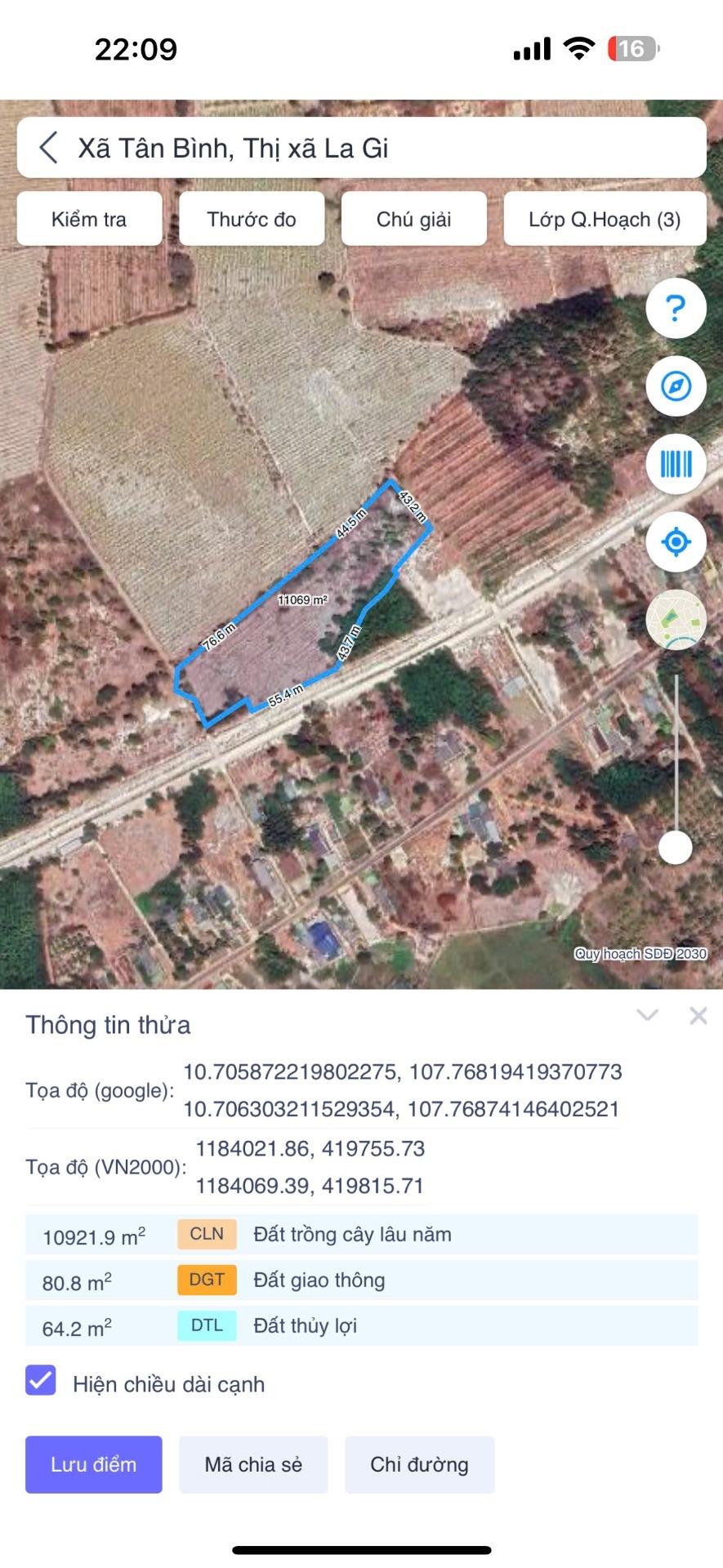The width and height of the screenshot is (723, 1568).
Task: Open Lớp Q.Hoạch (3) layers
Action: point(605,219)
